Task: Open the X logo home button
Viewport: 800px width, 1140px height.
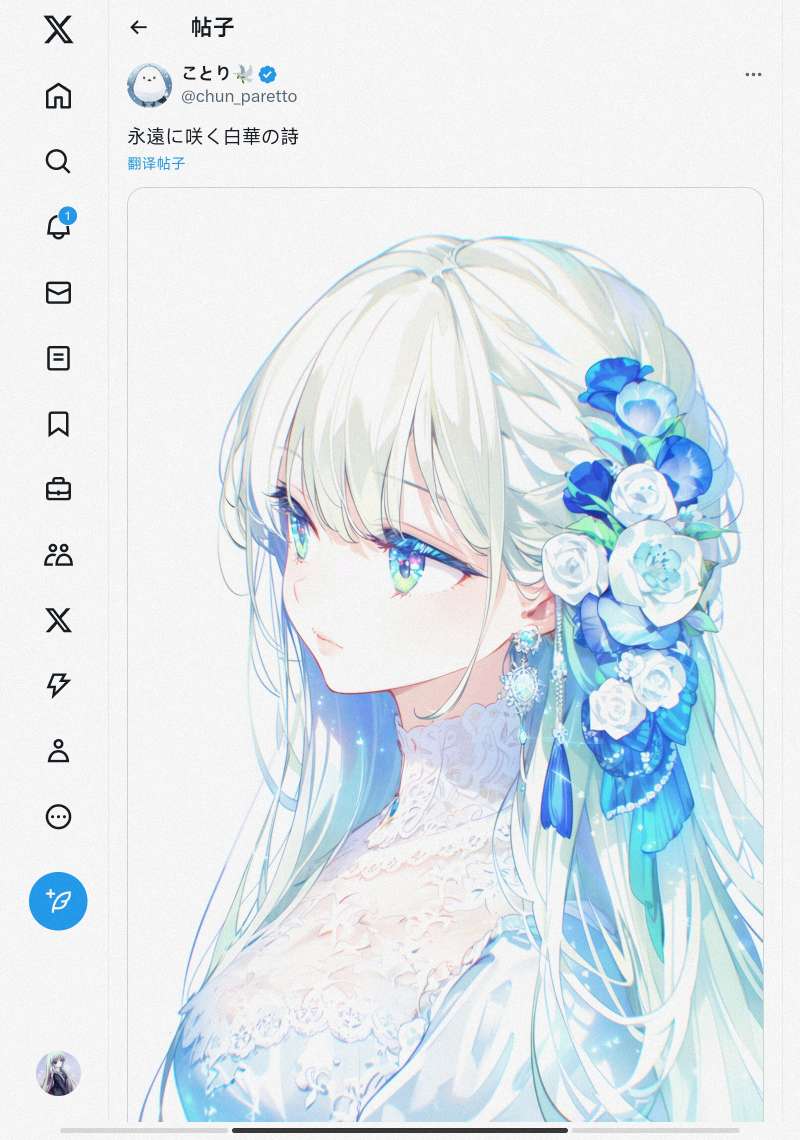Action: click(x=58, y=29)
